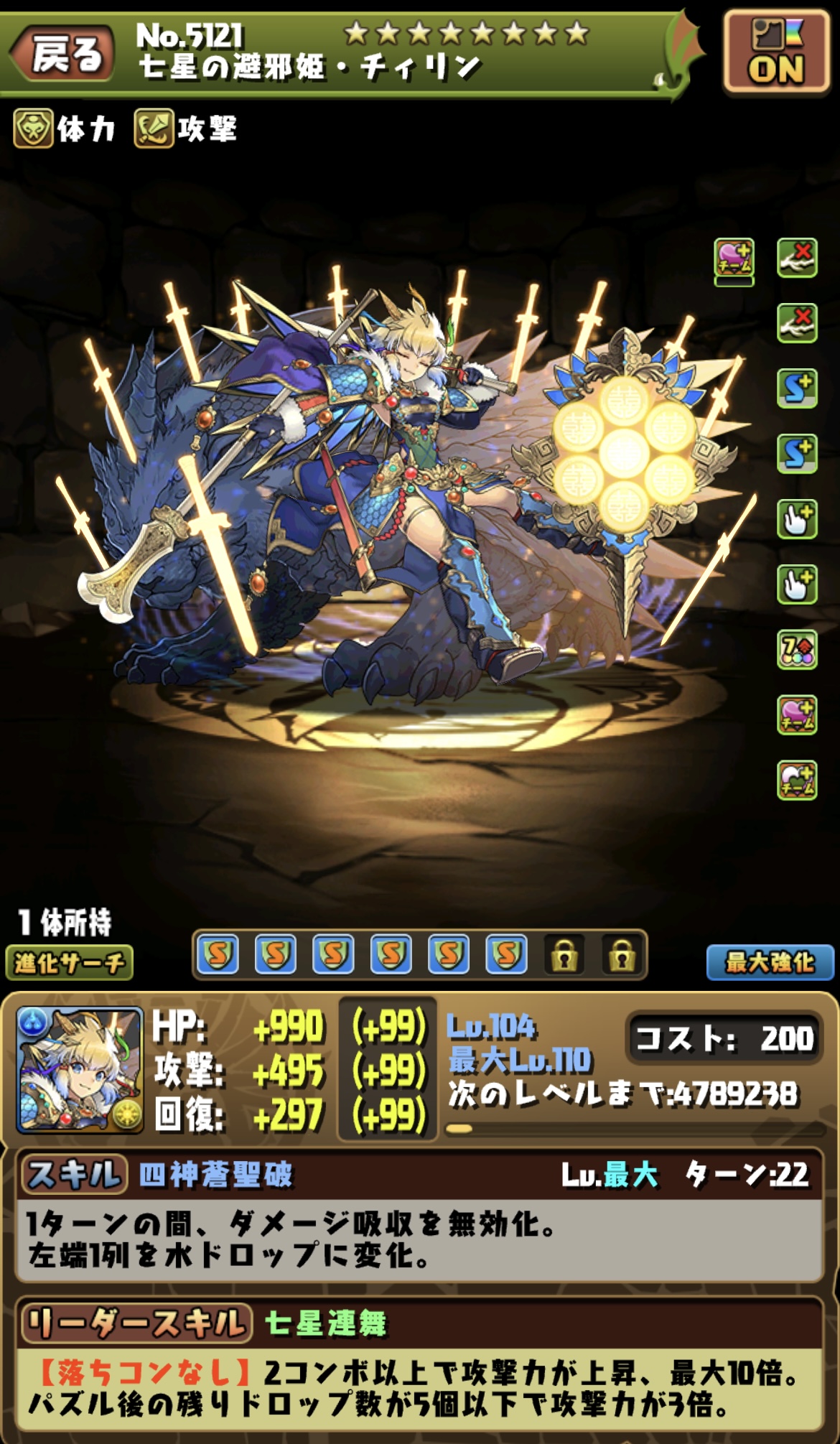Image resolution: width=840 pixels, height=1444 pixels.
Task: Tap the リーダースキル label for 七星連舞
Action: [x=136, y=1323]
